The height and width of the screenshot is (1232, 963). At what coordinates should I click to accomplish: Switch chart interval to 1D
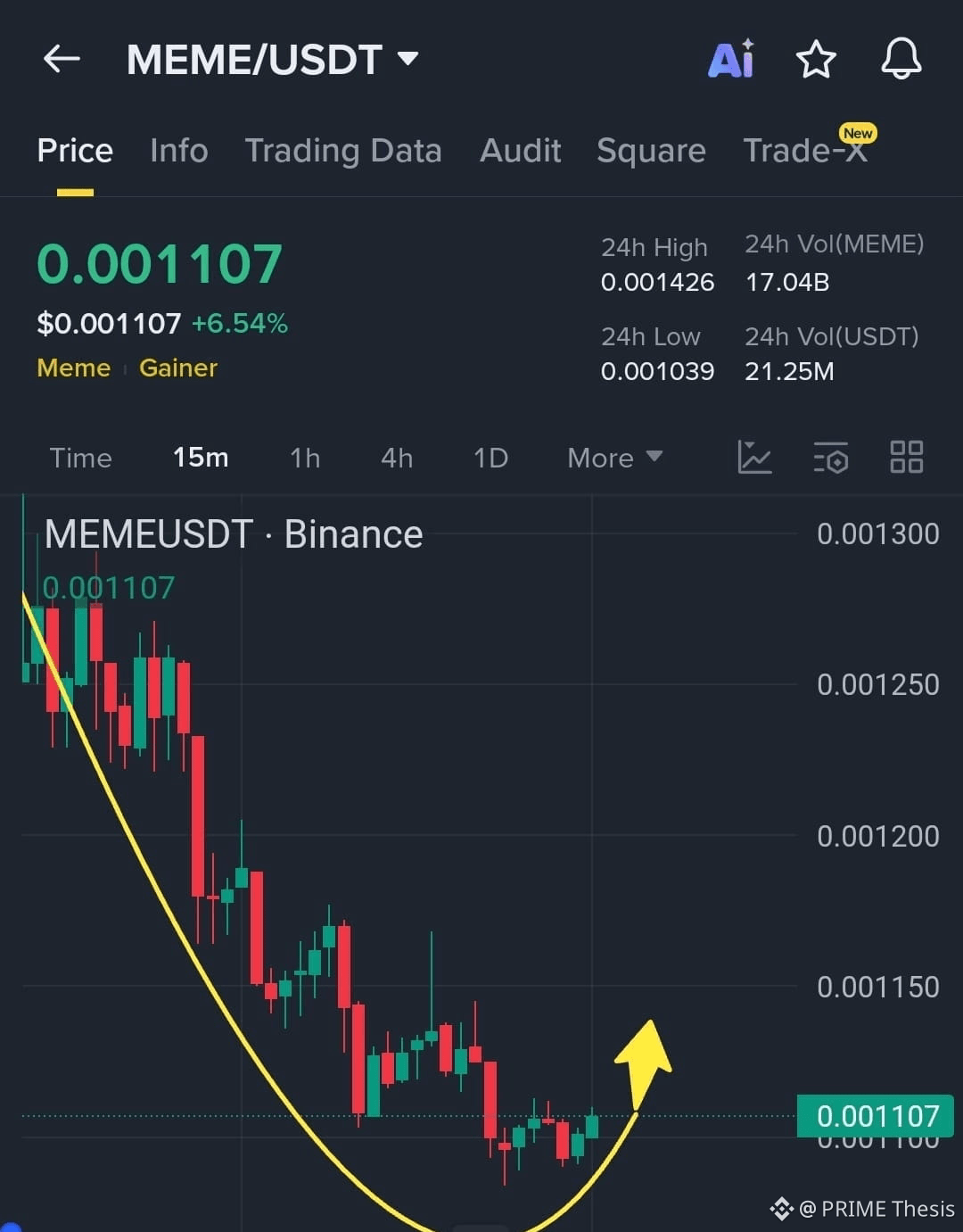pos(490,458)
